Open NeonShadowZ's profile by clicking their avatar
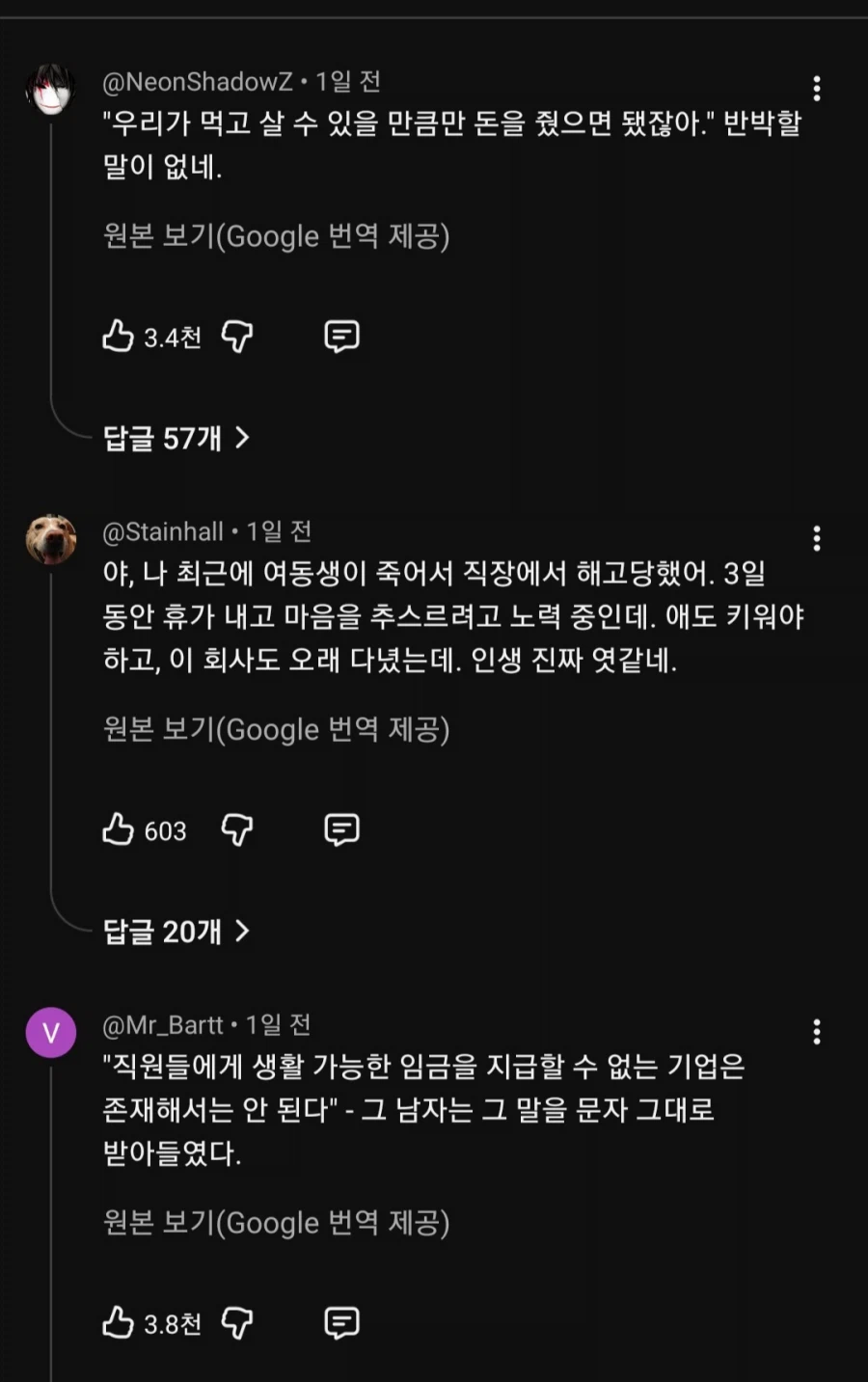This screenshot has width=868, height=1382. [51, 87]
